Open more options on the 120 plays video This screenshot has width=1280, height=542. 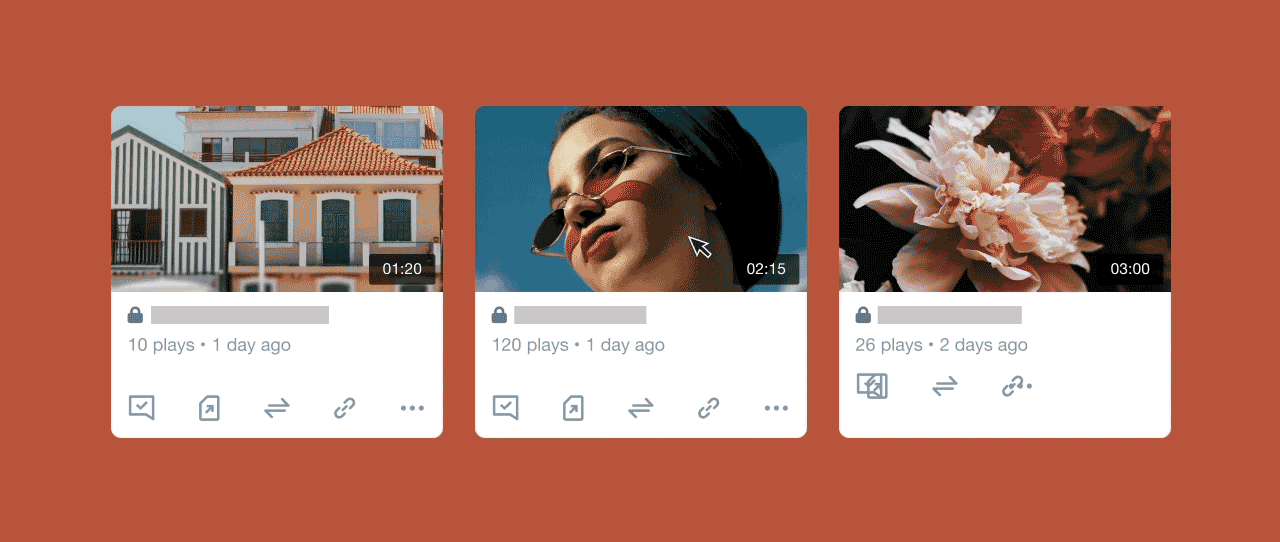click(x=776, y=408)
